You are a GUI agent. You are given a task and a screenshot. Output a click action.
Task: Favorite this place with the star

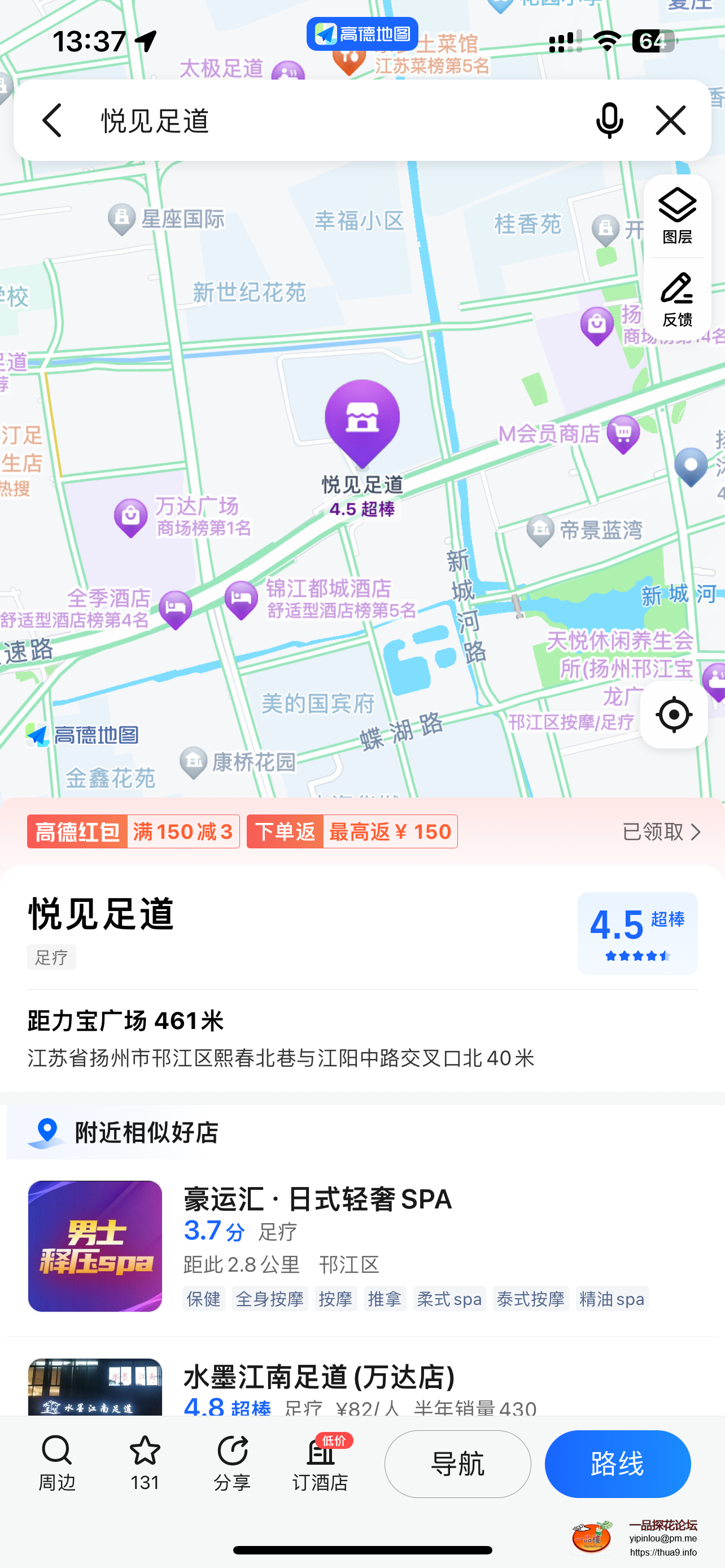click(x=145, y=1464)
